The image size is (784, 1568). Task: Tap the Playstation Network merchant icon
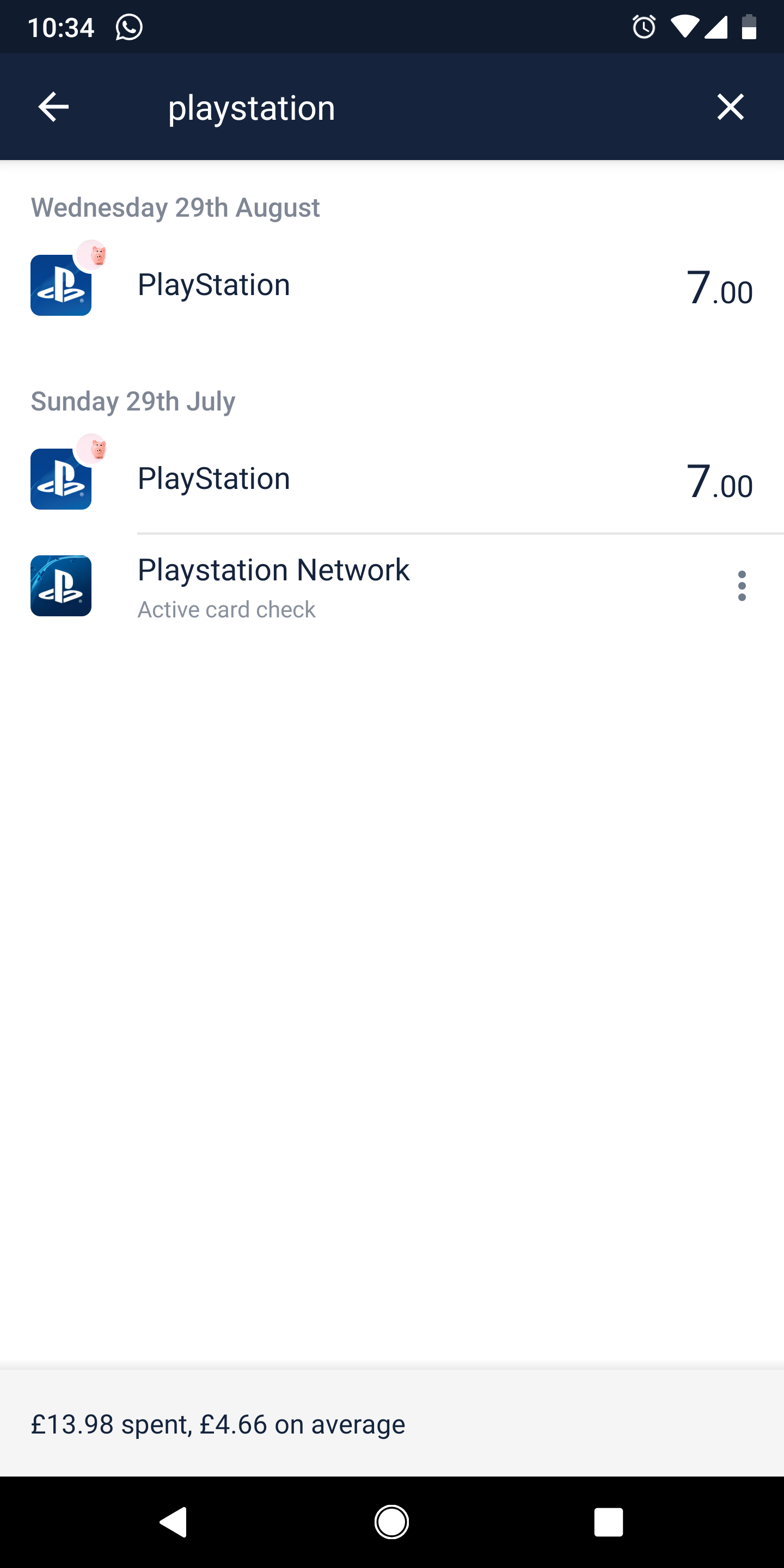[x=60, y=586]
